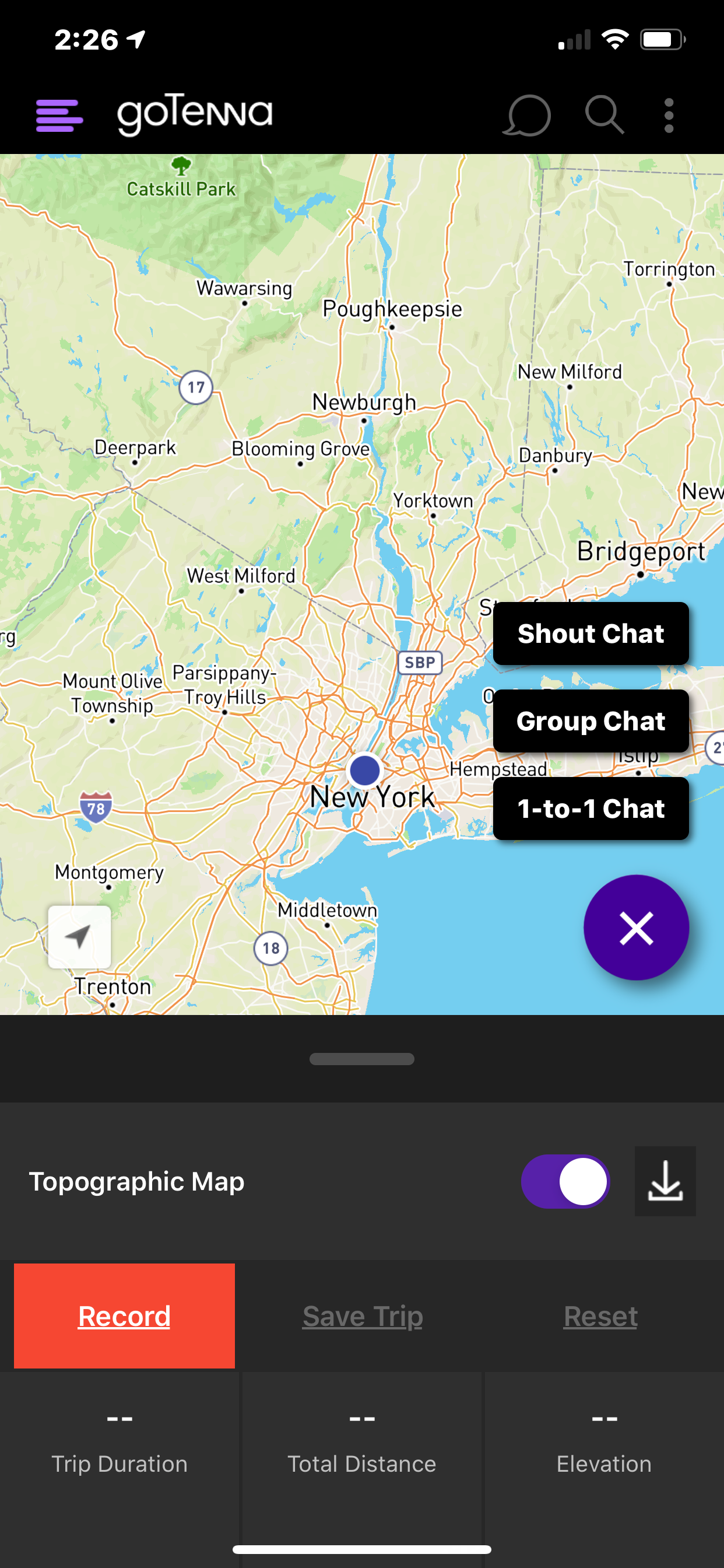This screenshot has width=724, height=1568.
Task: Toggle recording by tapping Record
Action: coord(124,1316)
